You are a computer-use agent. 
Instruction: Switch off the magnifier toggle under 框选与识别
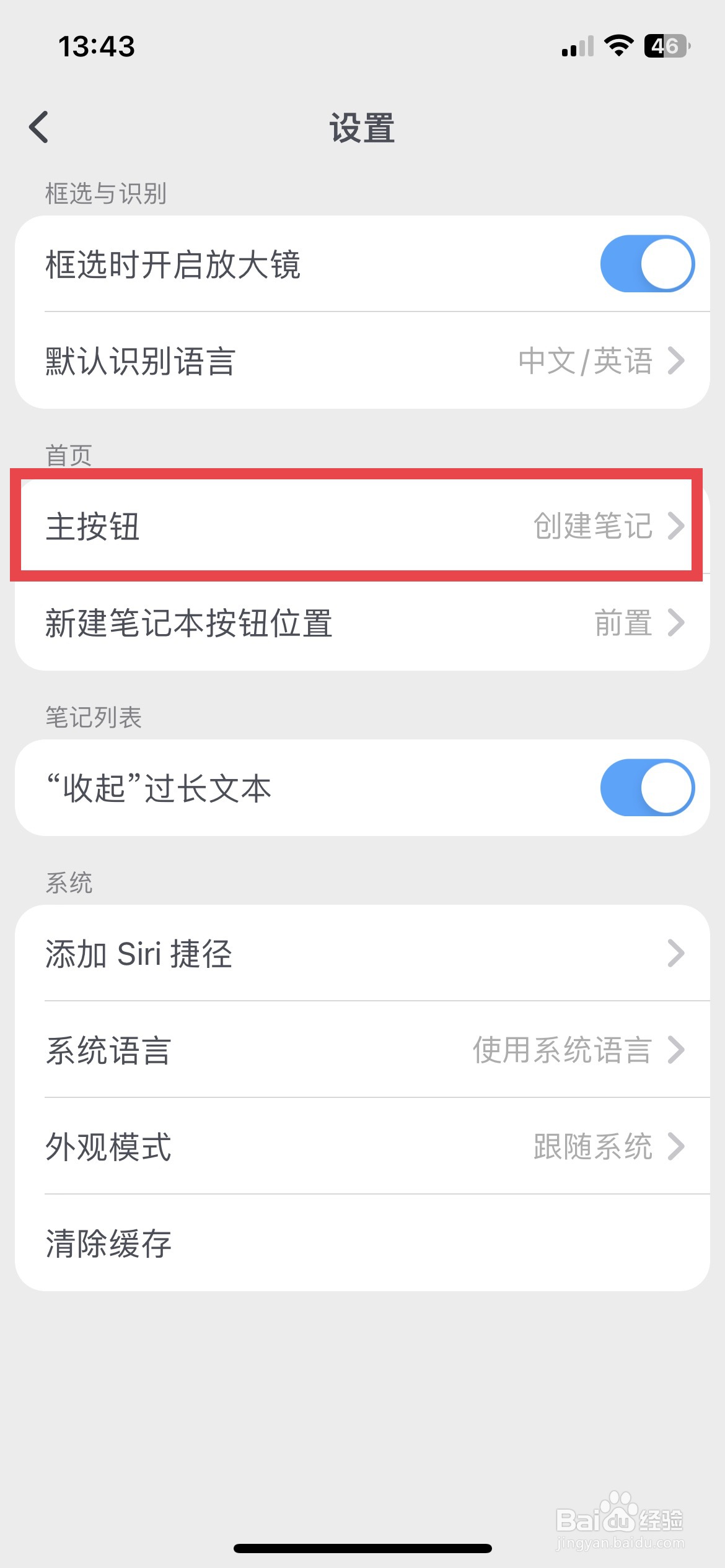click(648, 263)
